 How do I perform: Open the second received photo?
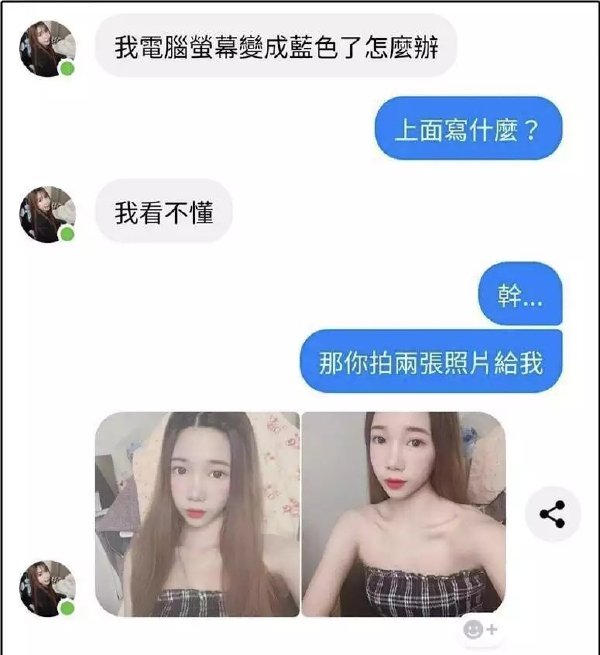[402, 513]
